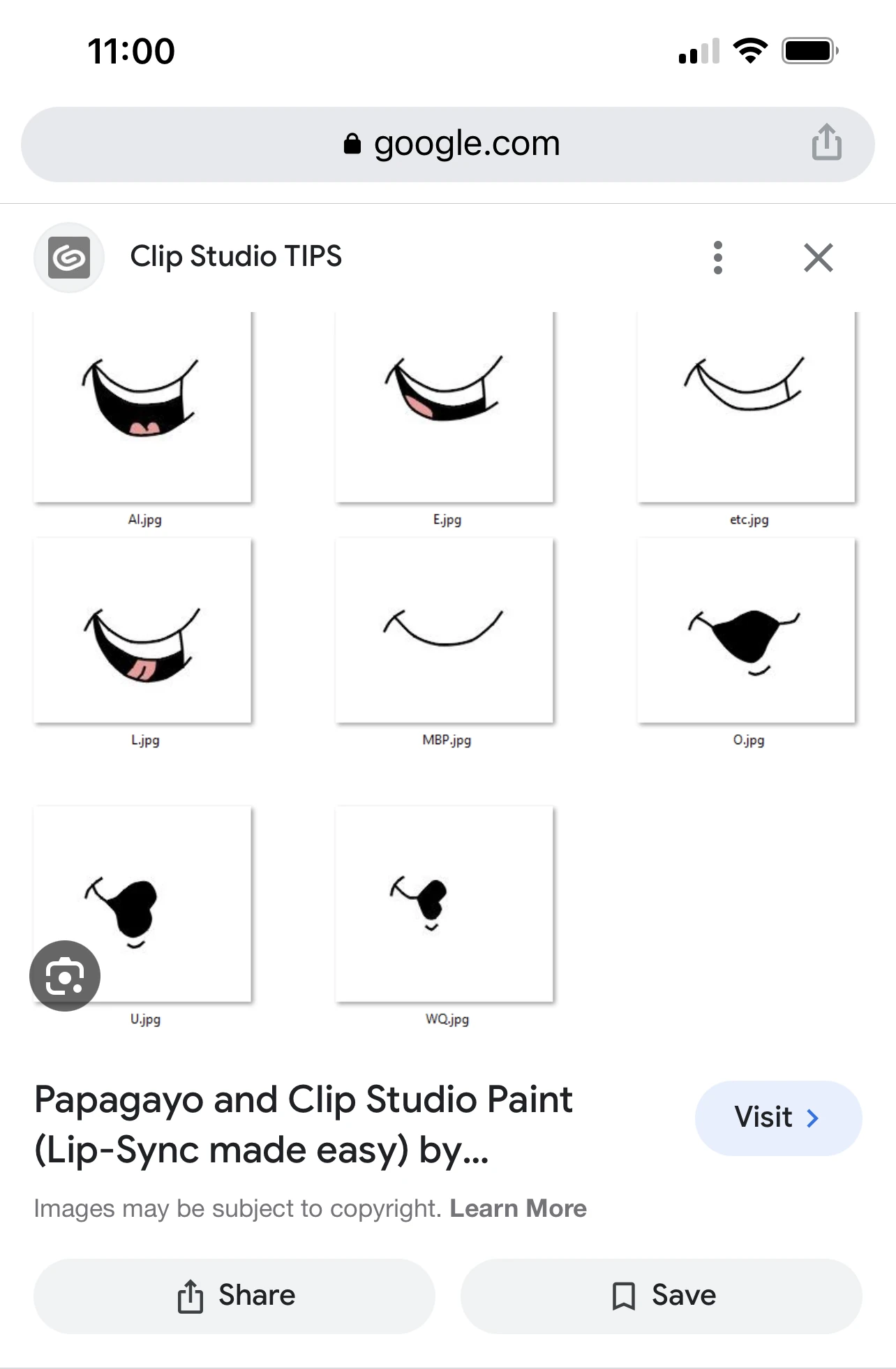Image resolution: width=896 pixels, height=1369 pixels.
Task: Open the mouth shapes image
Action: (x=445, y=663)
